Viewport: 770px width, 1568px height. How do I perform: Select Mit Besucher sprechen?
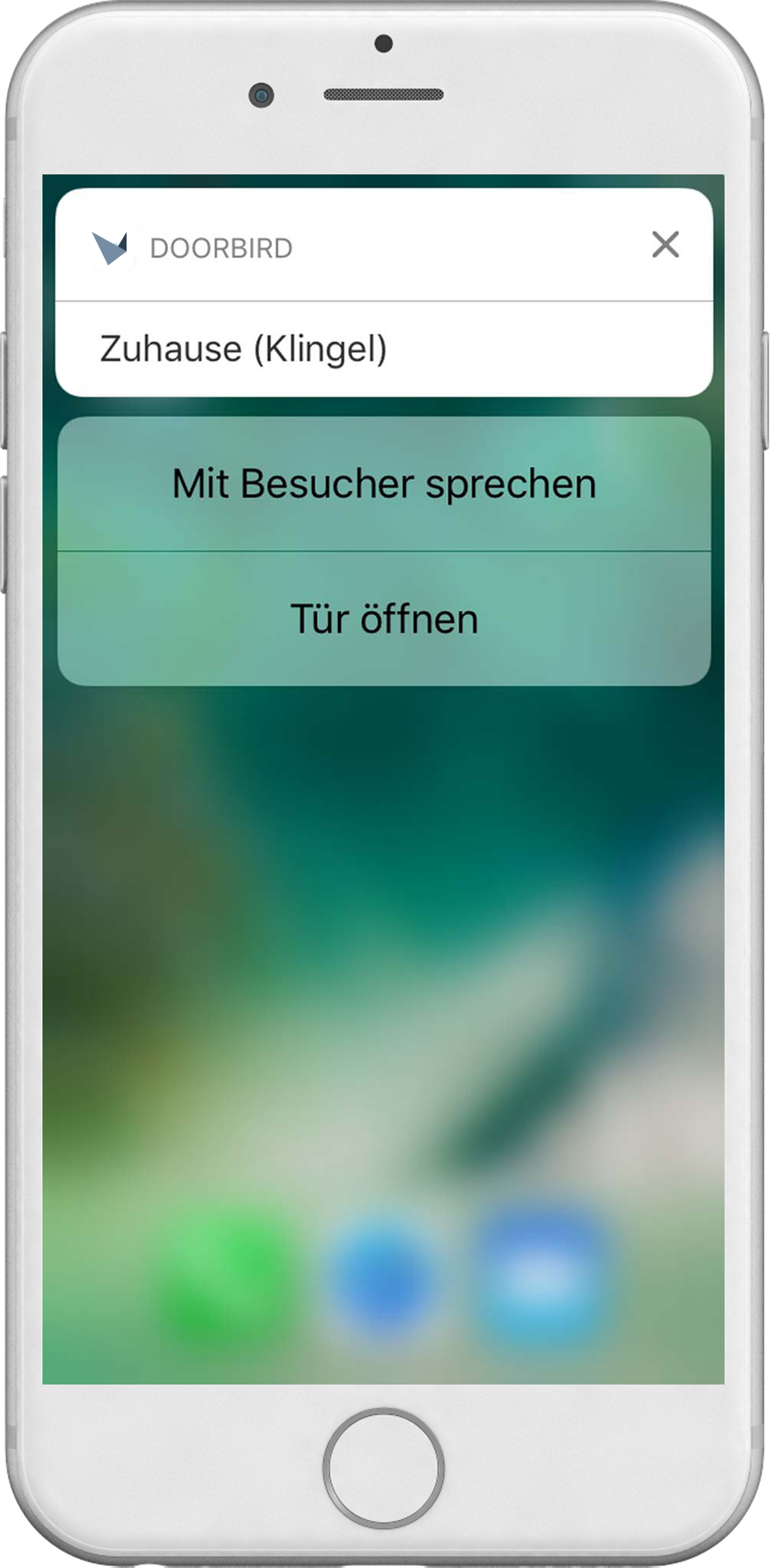click(x=384, y=484)
